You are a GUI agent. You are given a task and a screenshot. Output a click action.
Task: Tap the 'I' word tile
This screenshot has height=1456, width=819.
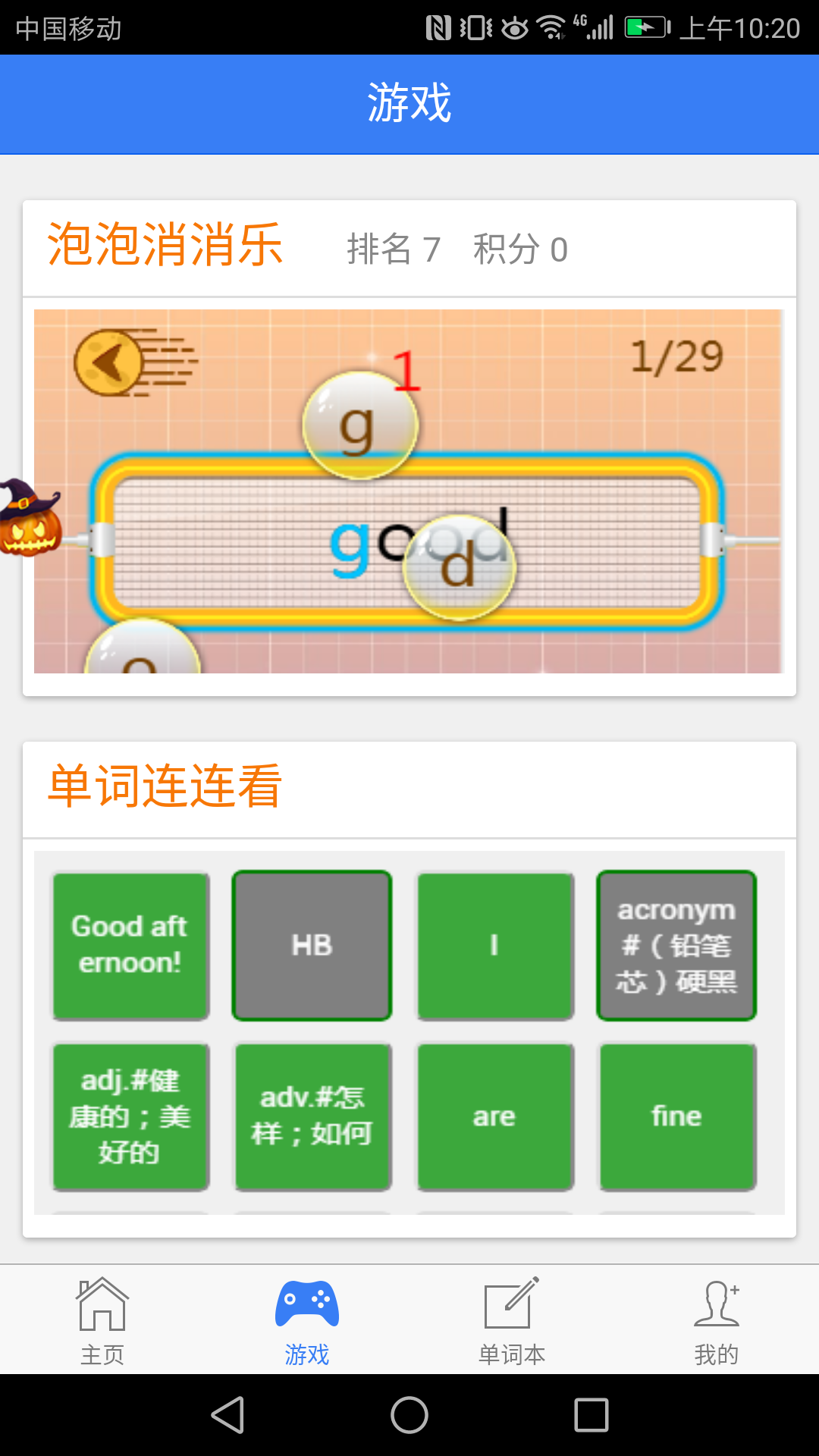click(x=494, y=945)
